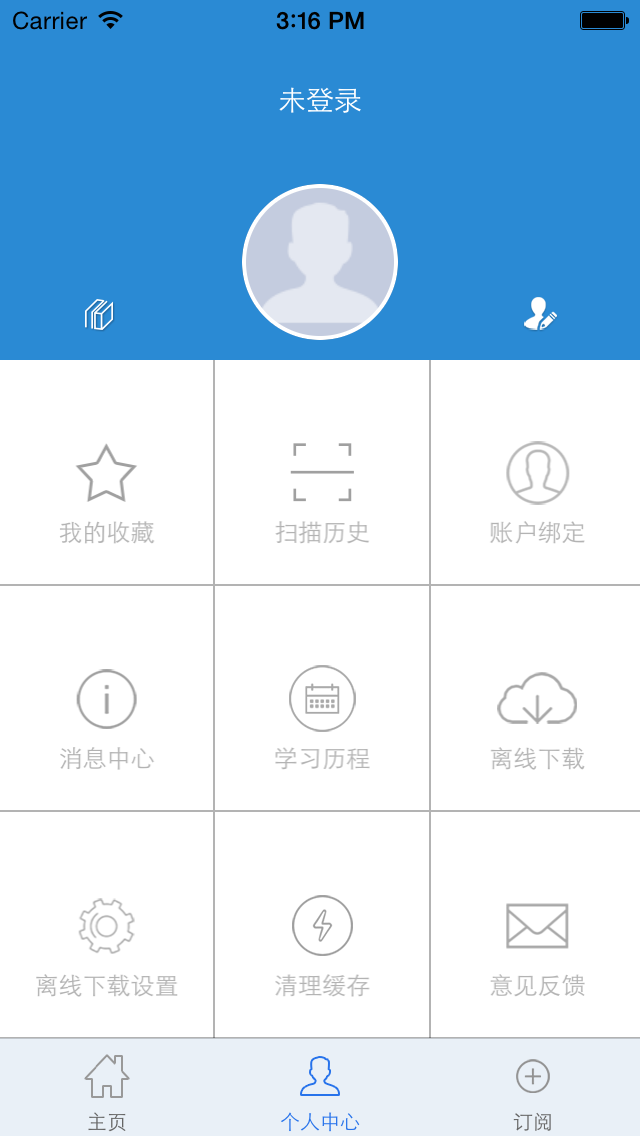
Task: Open the books icon beside the avatar
Action: 99,315
